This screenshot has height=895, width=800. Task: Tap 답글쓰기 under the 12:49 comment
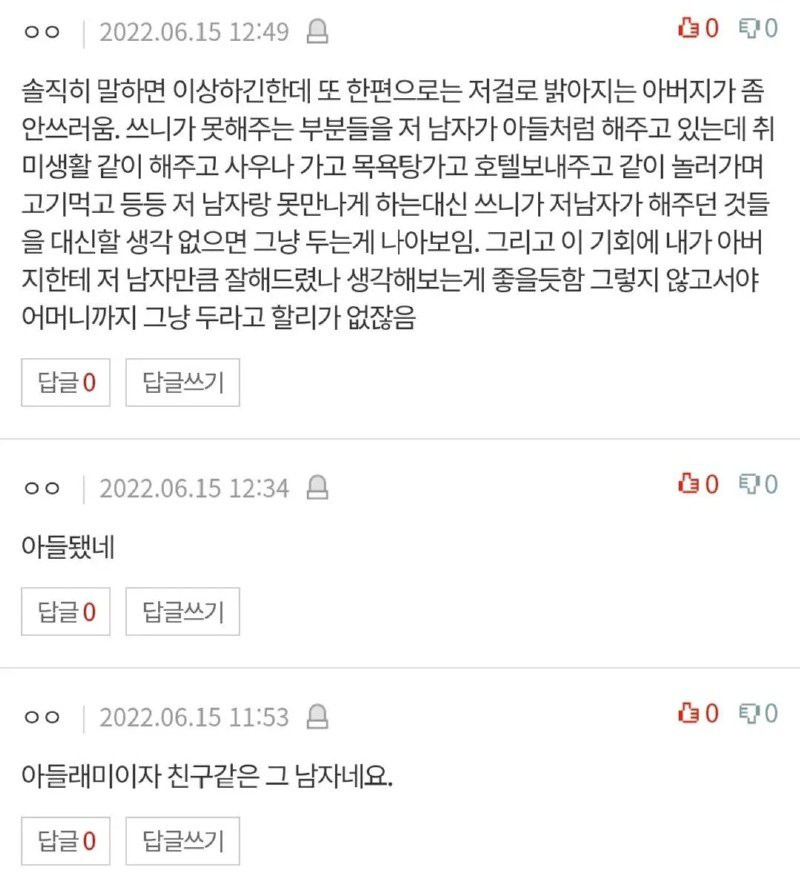[x=182, y=383]
